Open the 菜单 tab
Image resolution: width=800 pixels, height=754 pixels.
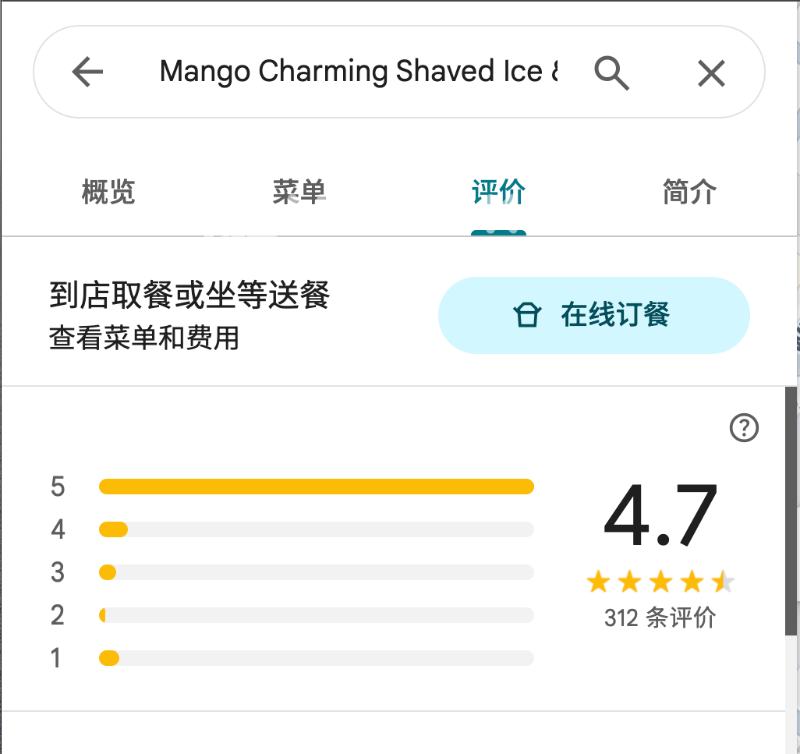point(299,192)
